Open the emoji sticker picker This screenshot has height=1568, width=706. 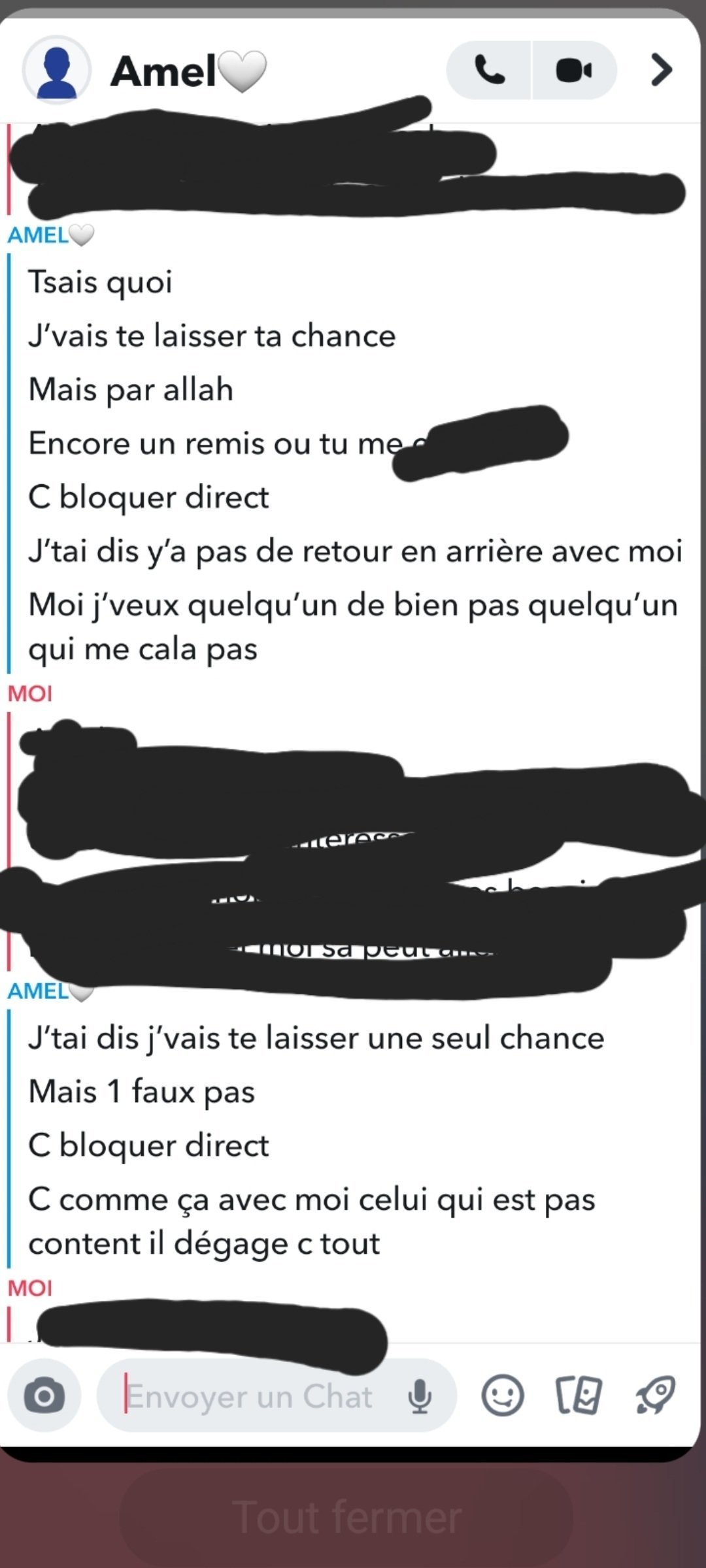[x=502, y=1396]
